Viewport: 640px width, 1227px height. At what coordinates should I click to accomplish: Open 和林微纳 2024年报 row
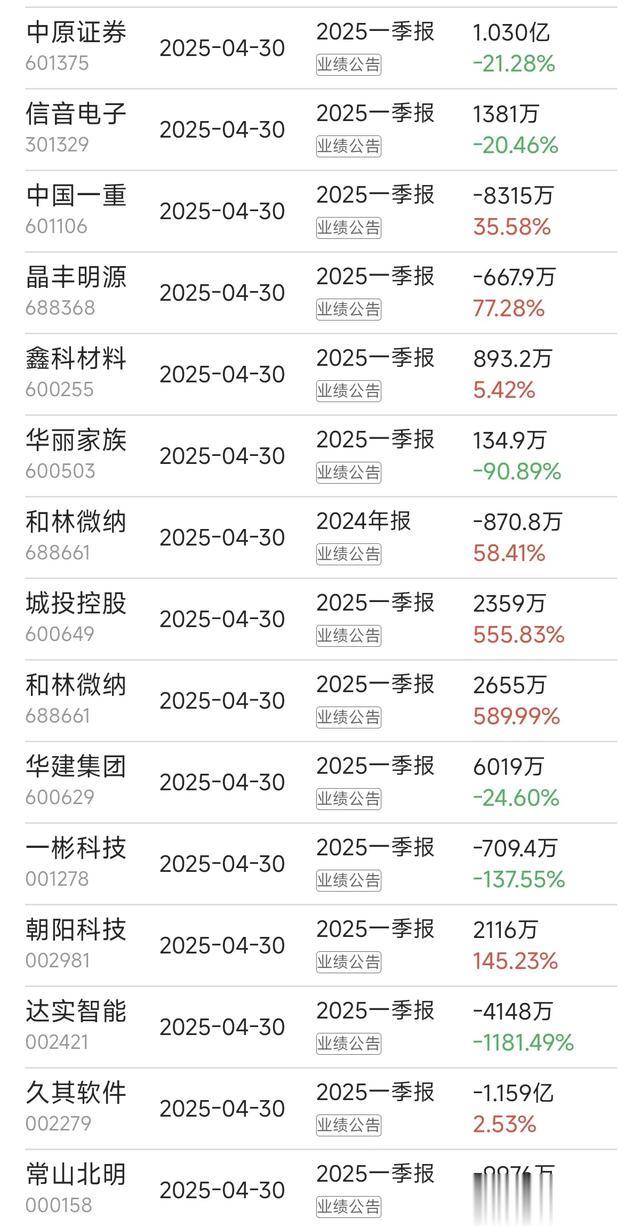click(x=320, y=537)
